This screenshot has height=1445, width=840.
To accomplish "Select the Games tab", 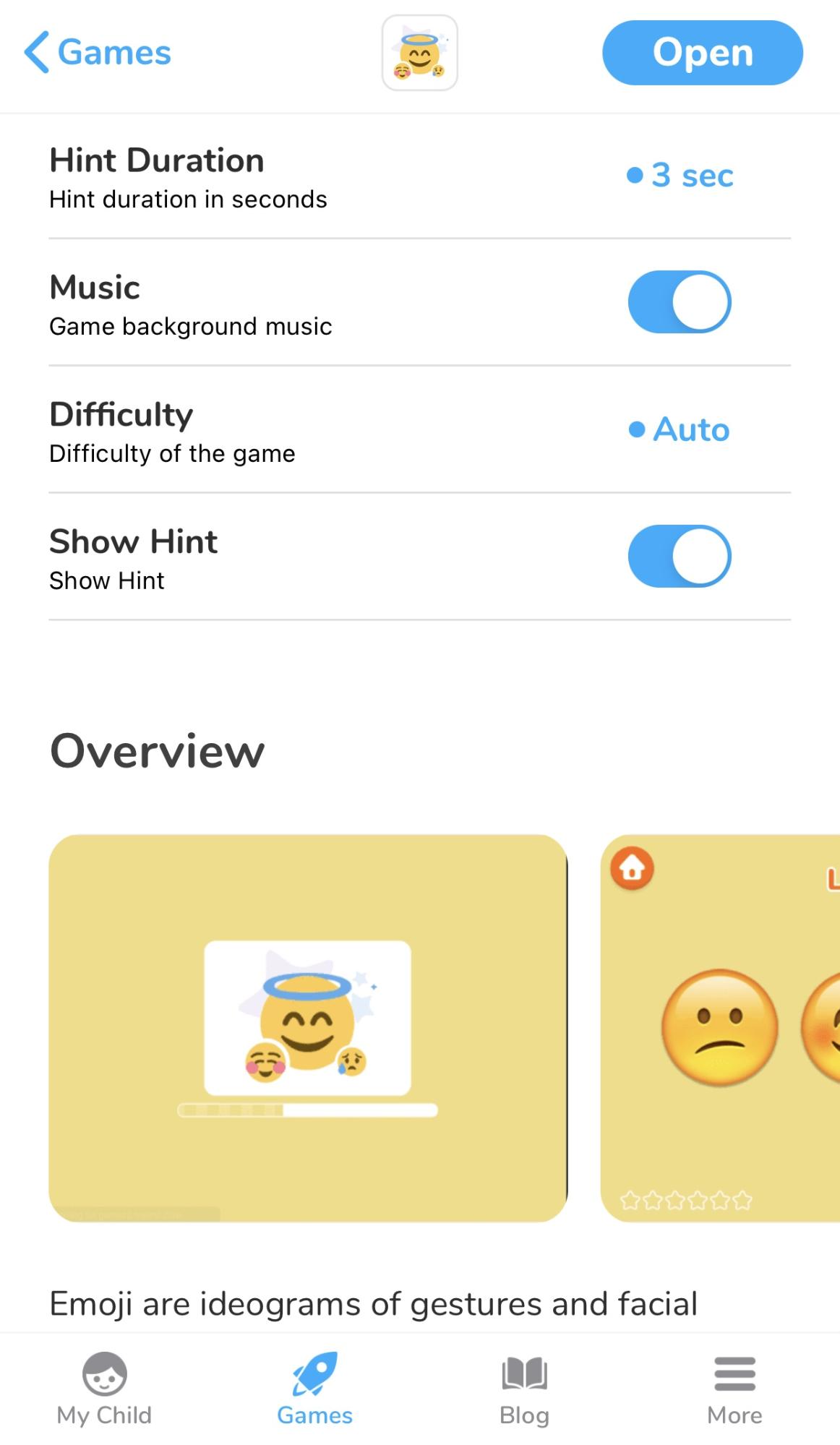I will (314, 1389).
